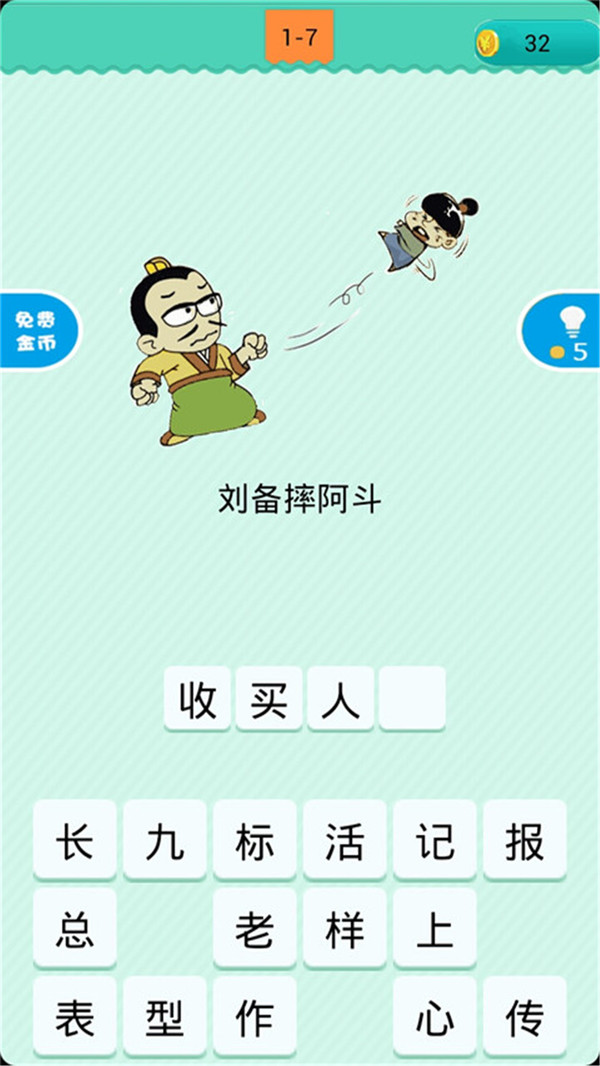600x1066 pixels.
Task: Select the character tile 活
Action: (x=345, y=840)
